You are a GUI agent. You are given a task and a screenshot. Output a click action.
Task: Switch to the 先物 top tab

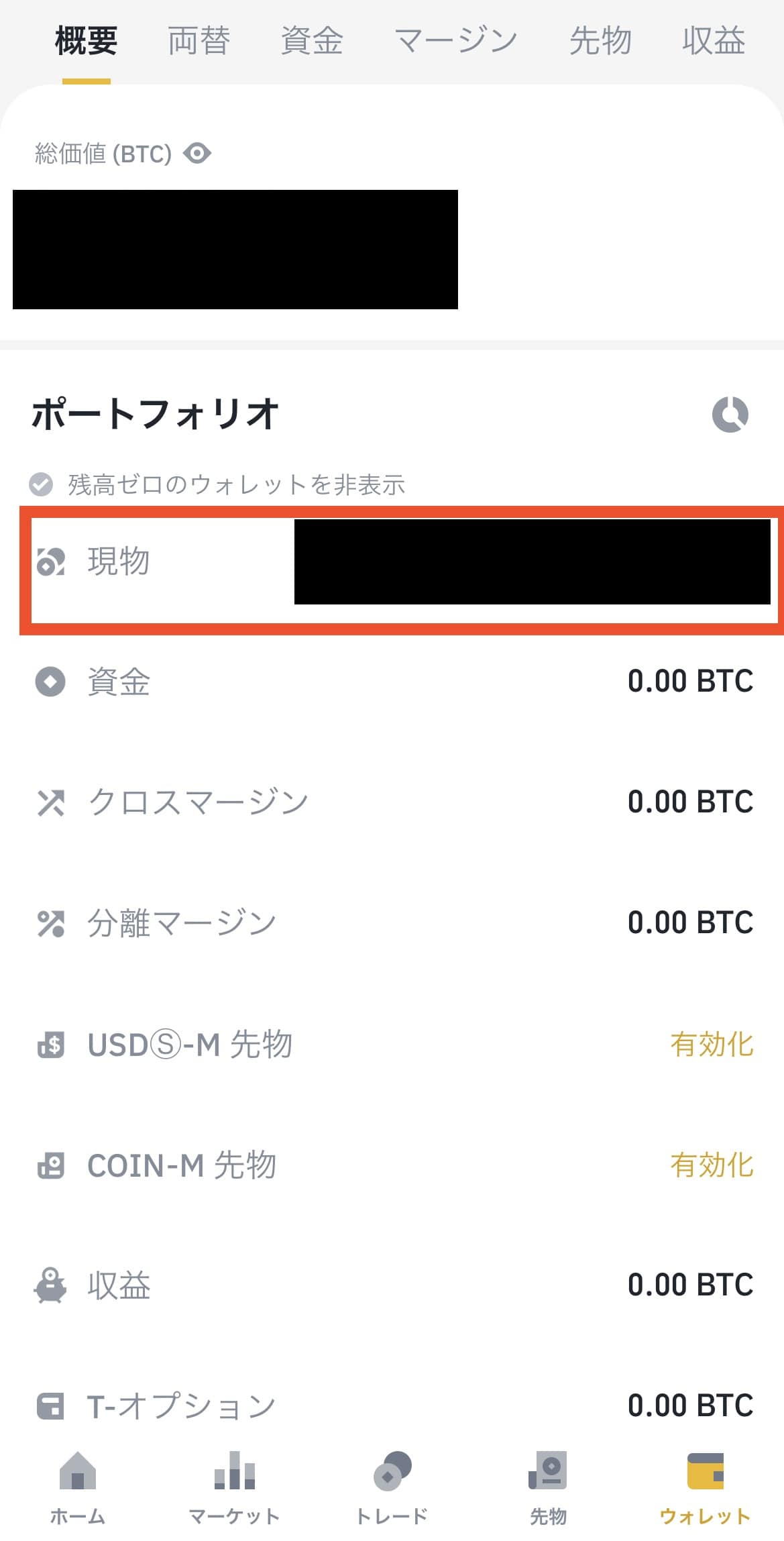(600, 40)
